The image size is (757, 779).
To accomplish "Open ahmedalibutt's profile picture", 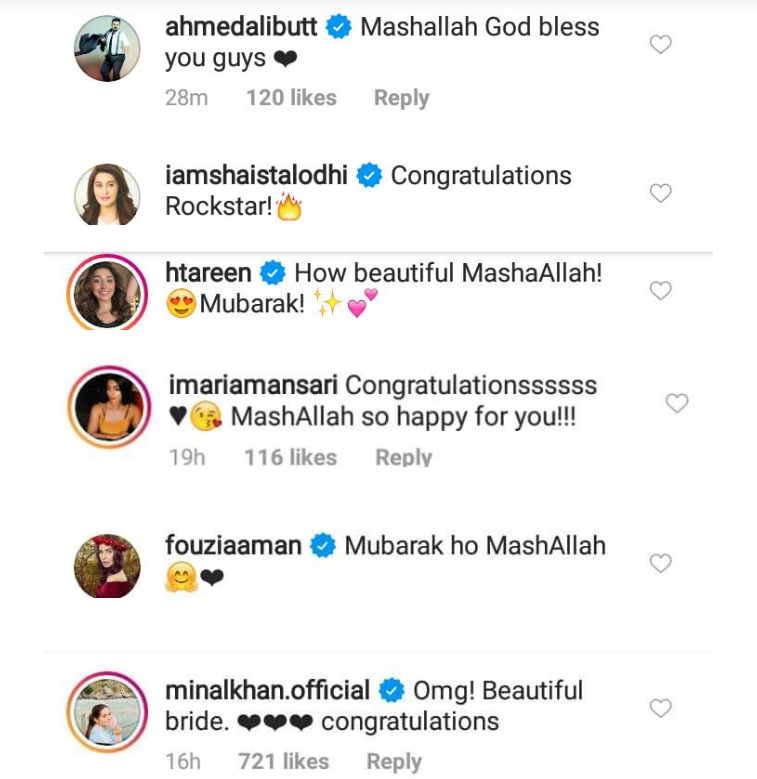I will (107, 48).
